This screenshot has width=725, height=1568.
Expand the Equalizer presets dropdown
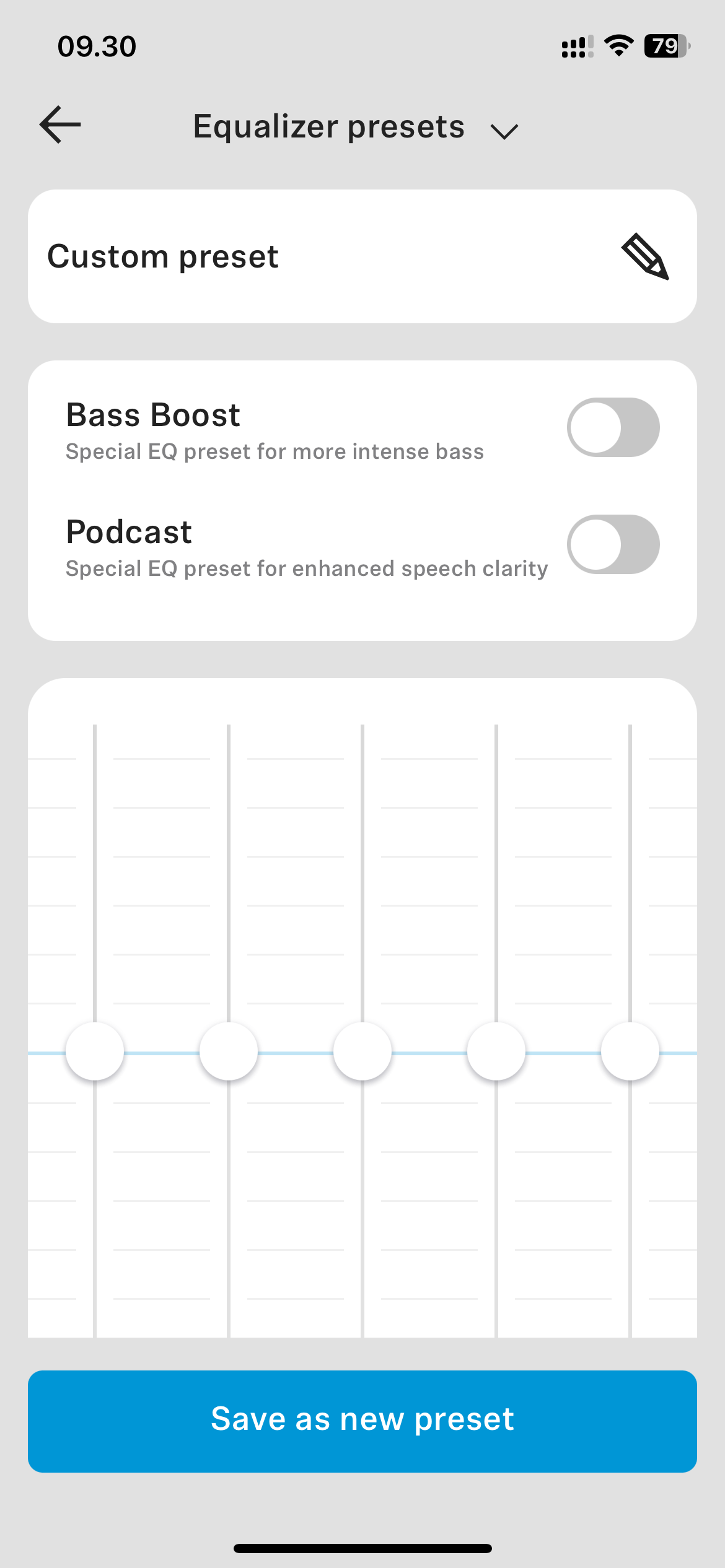(504, 131)
